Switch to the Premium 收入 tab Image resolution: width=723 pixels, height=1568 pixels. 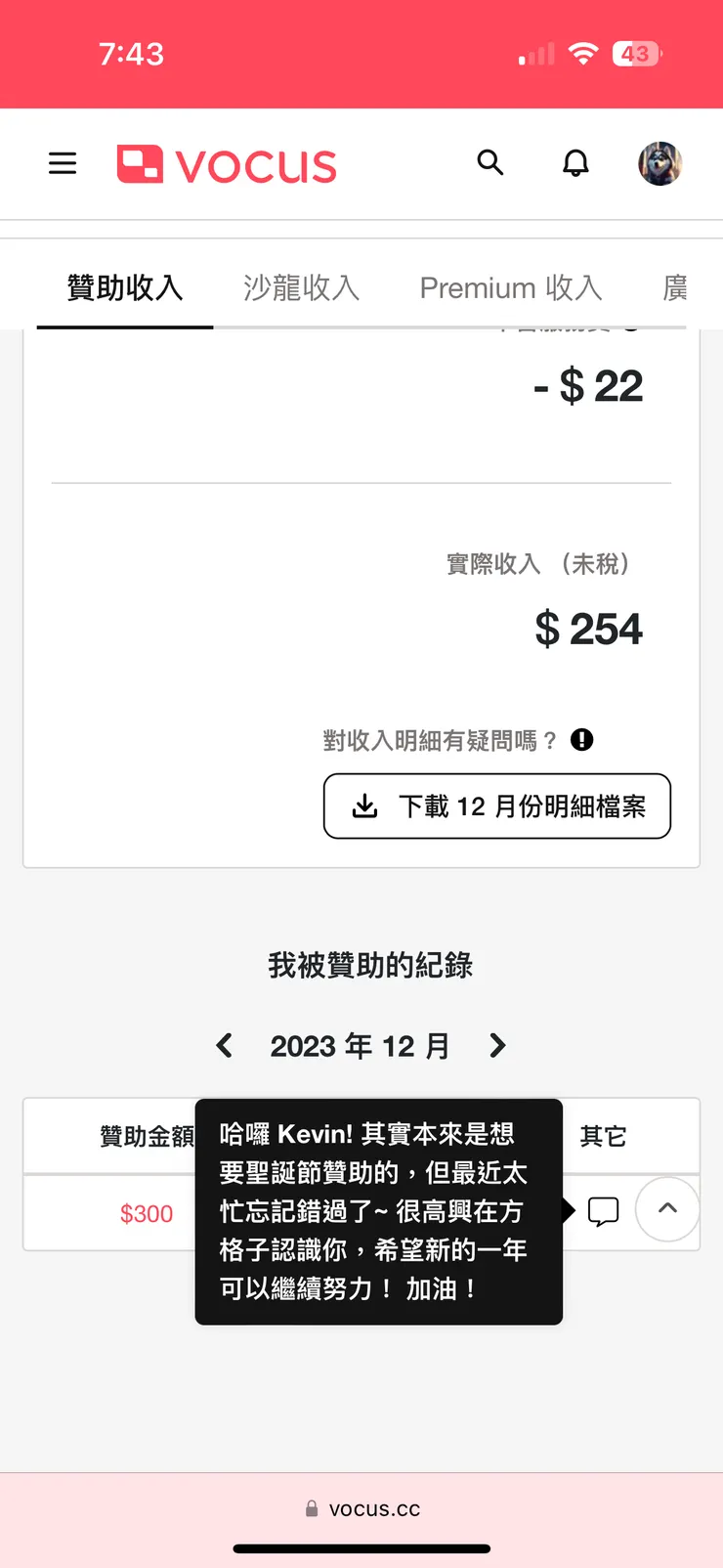tap(510, 287)
